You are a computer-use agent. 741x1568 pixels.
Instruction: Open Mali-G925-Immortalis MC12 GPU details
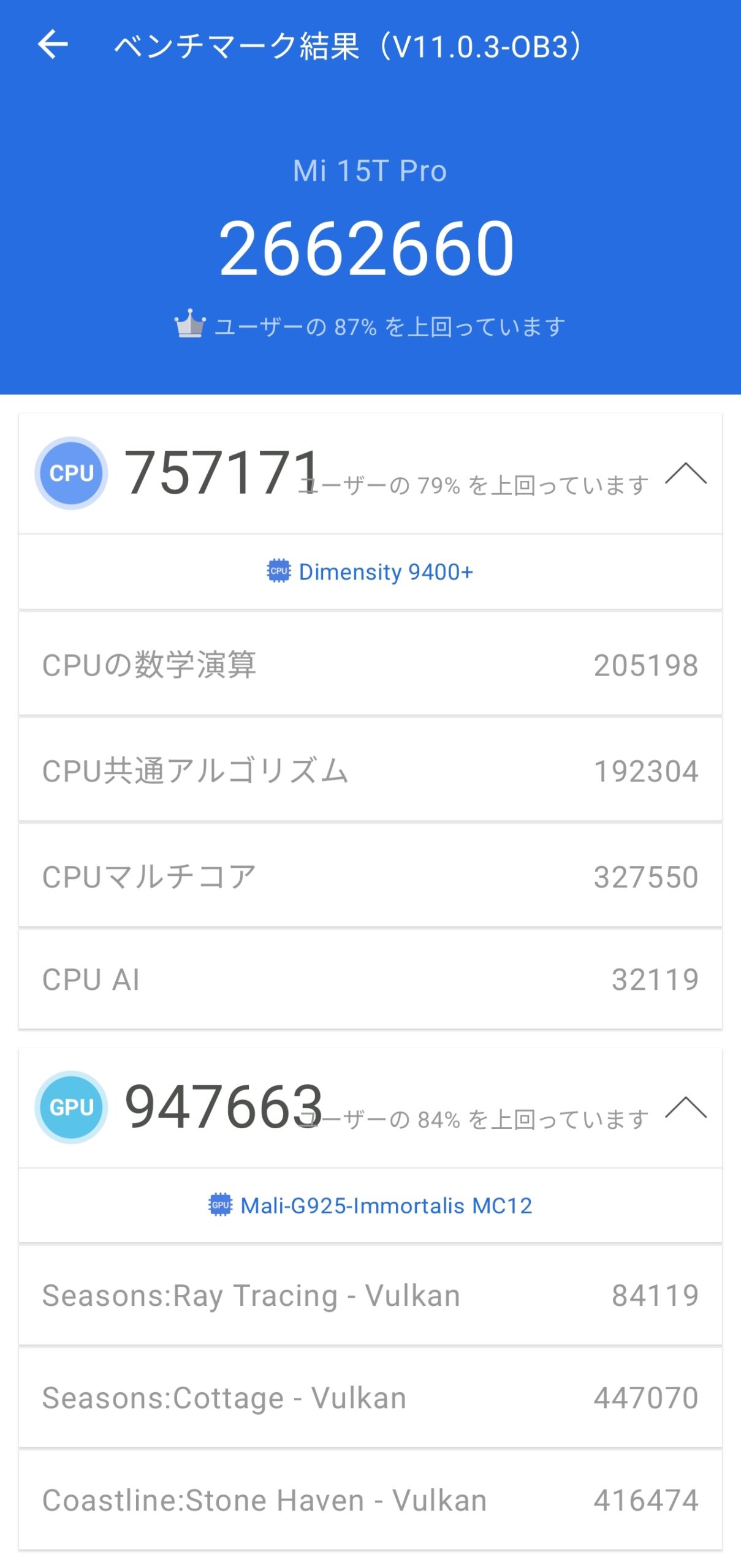(x=370, y=1205)
